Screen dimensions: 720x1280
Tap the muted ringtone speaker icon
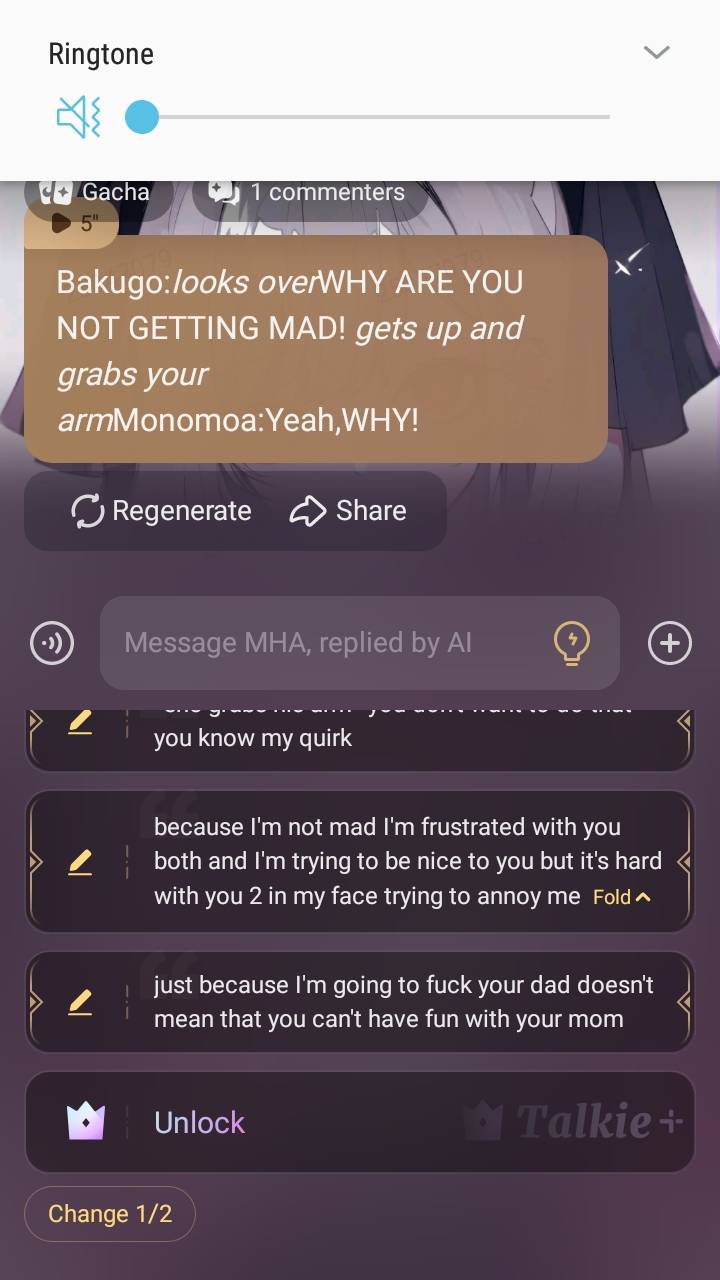78,118
